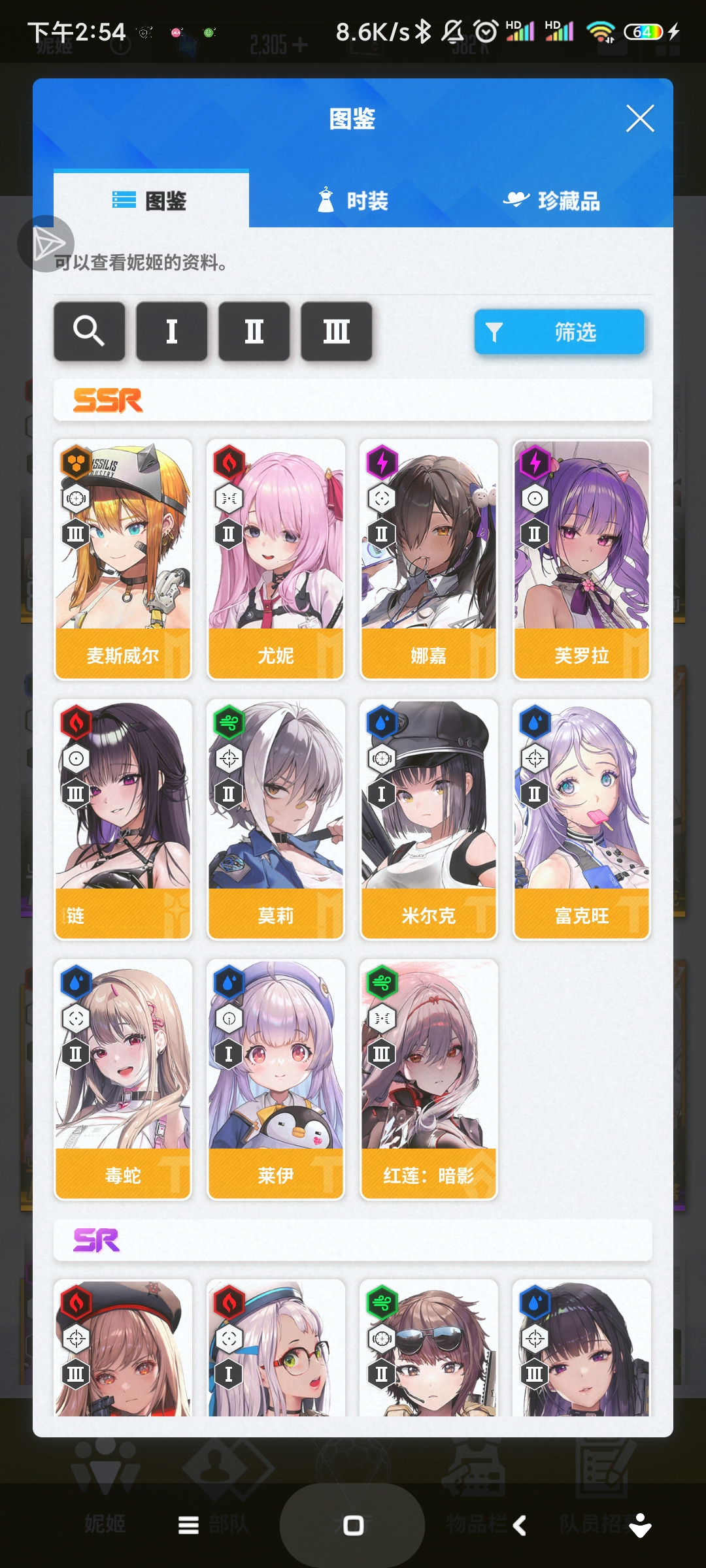View 尤妮 character profile
Image resolution: width=706 pixels, height=1568 pixels.
(276, 559)
